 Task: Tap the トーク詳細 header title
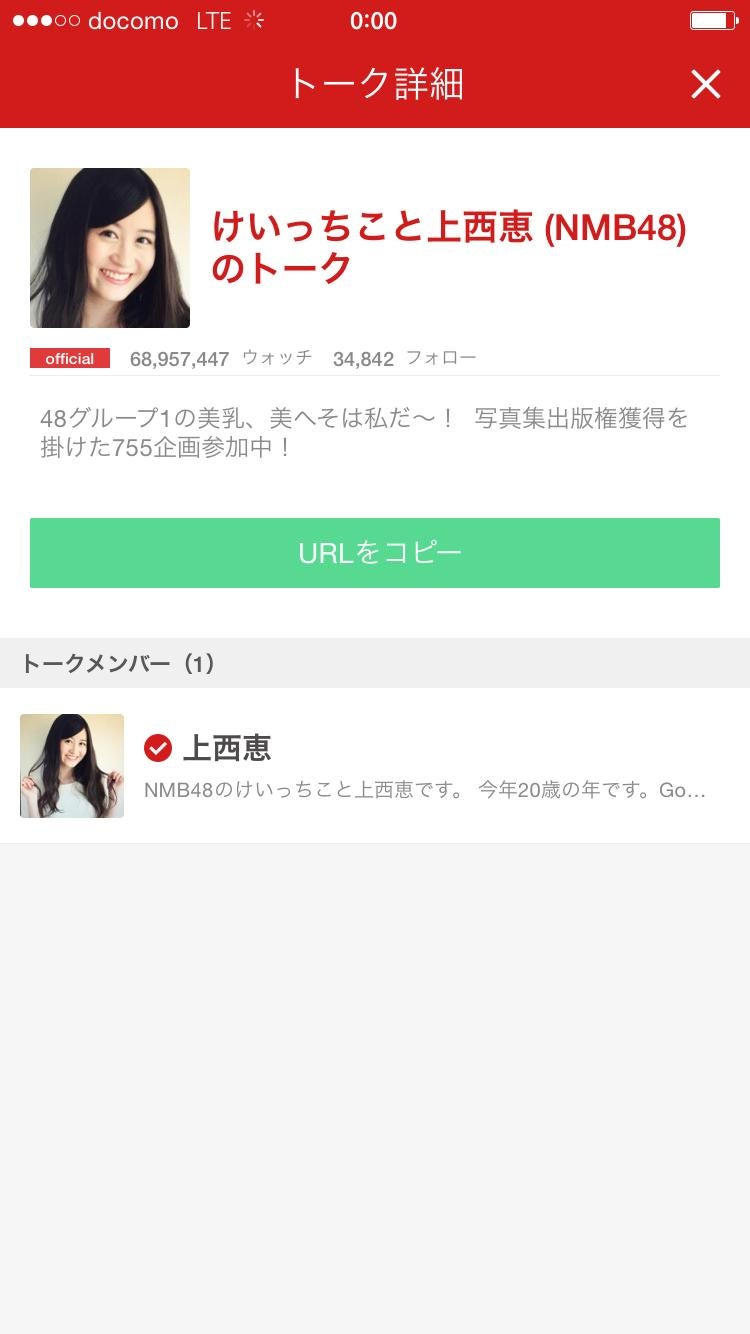tap(375, 85)
